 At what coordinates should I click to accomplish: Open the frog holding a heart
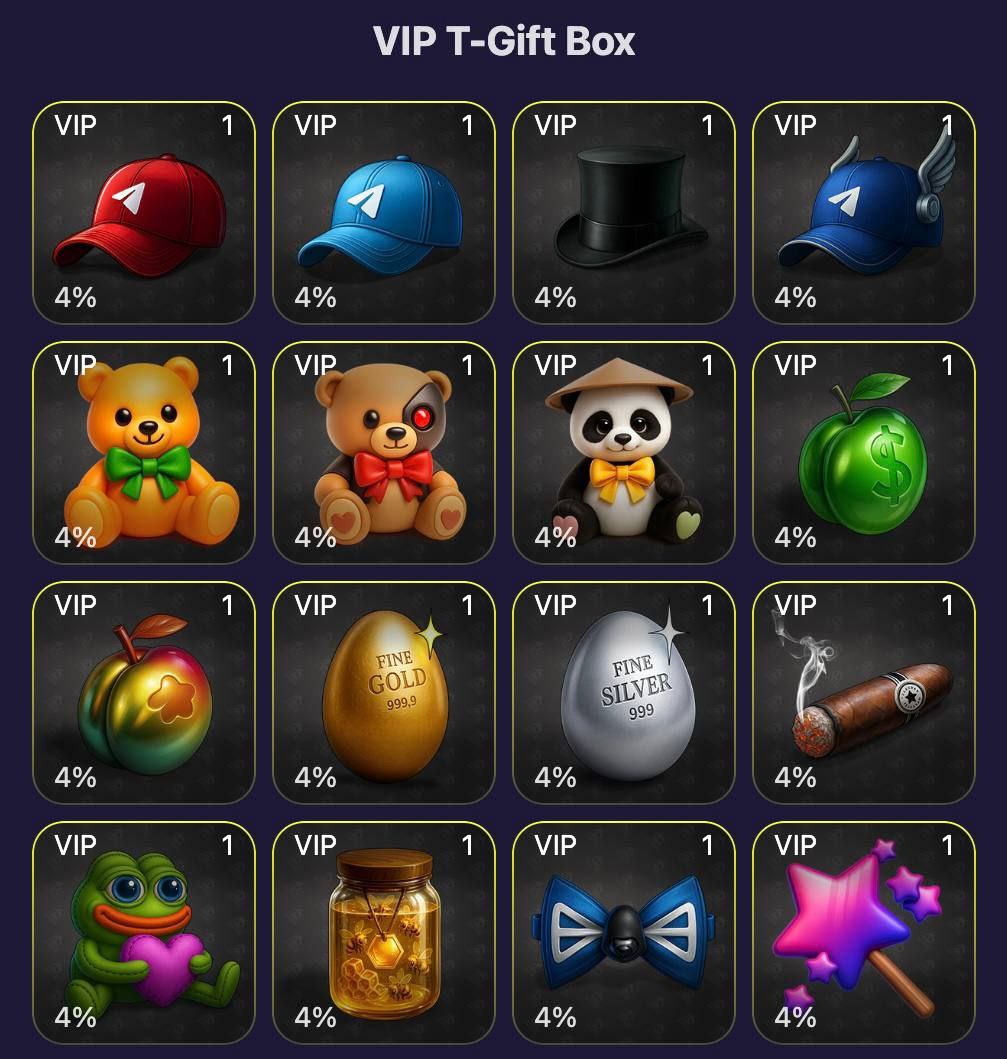pyautogui.click(x=144, y=933)
